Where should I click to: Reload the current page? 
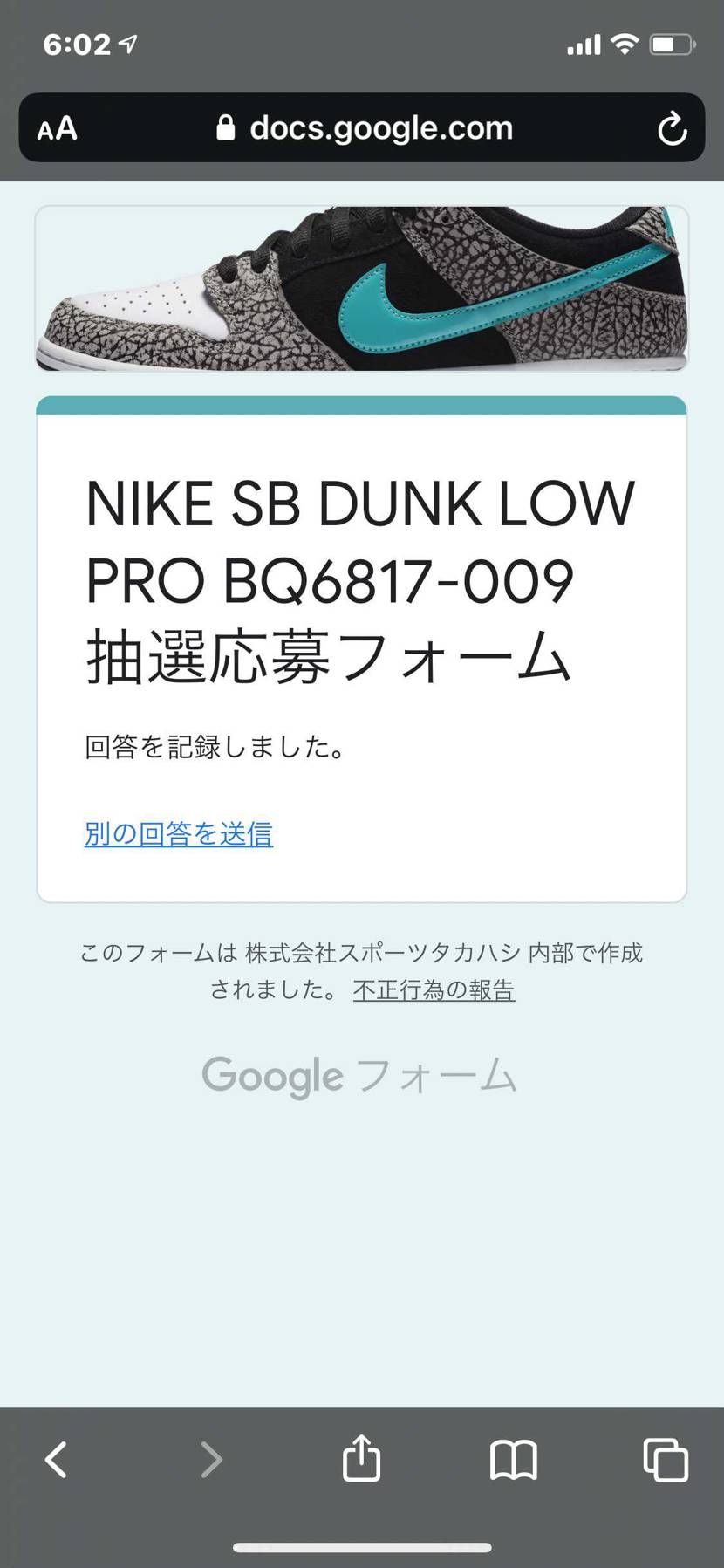point(672,128)
